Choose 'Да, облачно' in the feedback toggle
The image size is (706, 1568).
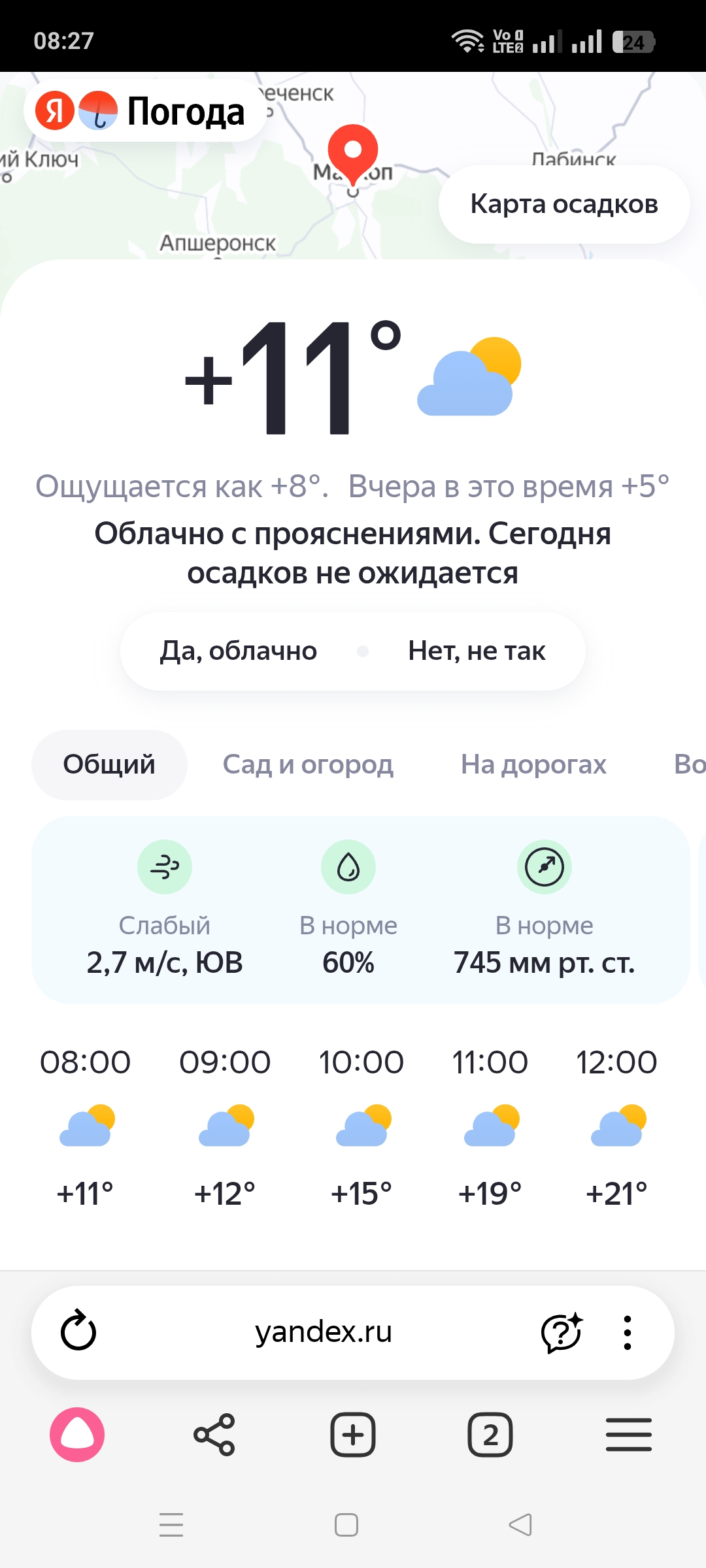point(239,651)
